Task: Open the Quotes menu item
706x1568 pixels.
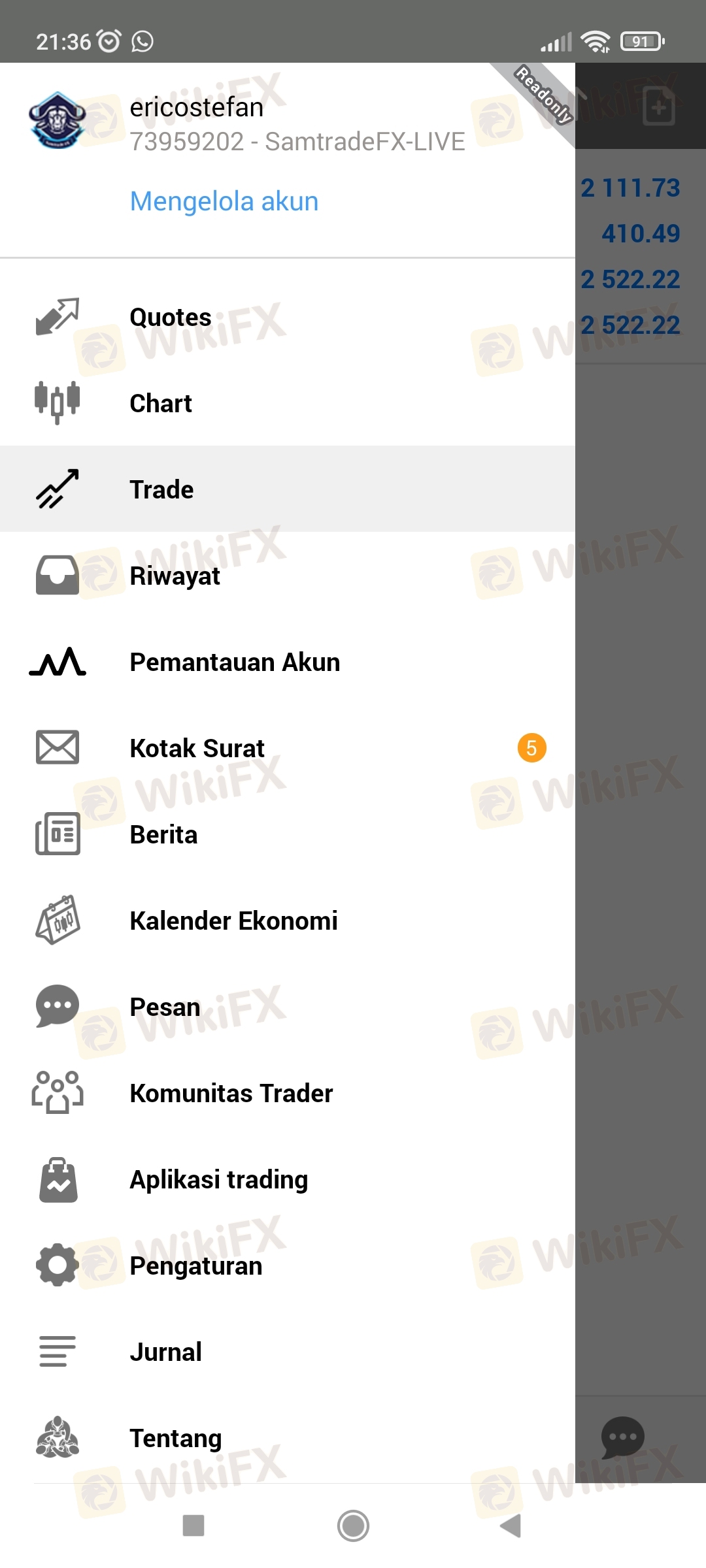Action: pos(288,317)
